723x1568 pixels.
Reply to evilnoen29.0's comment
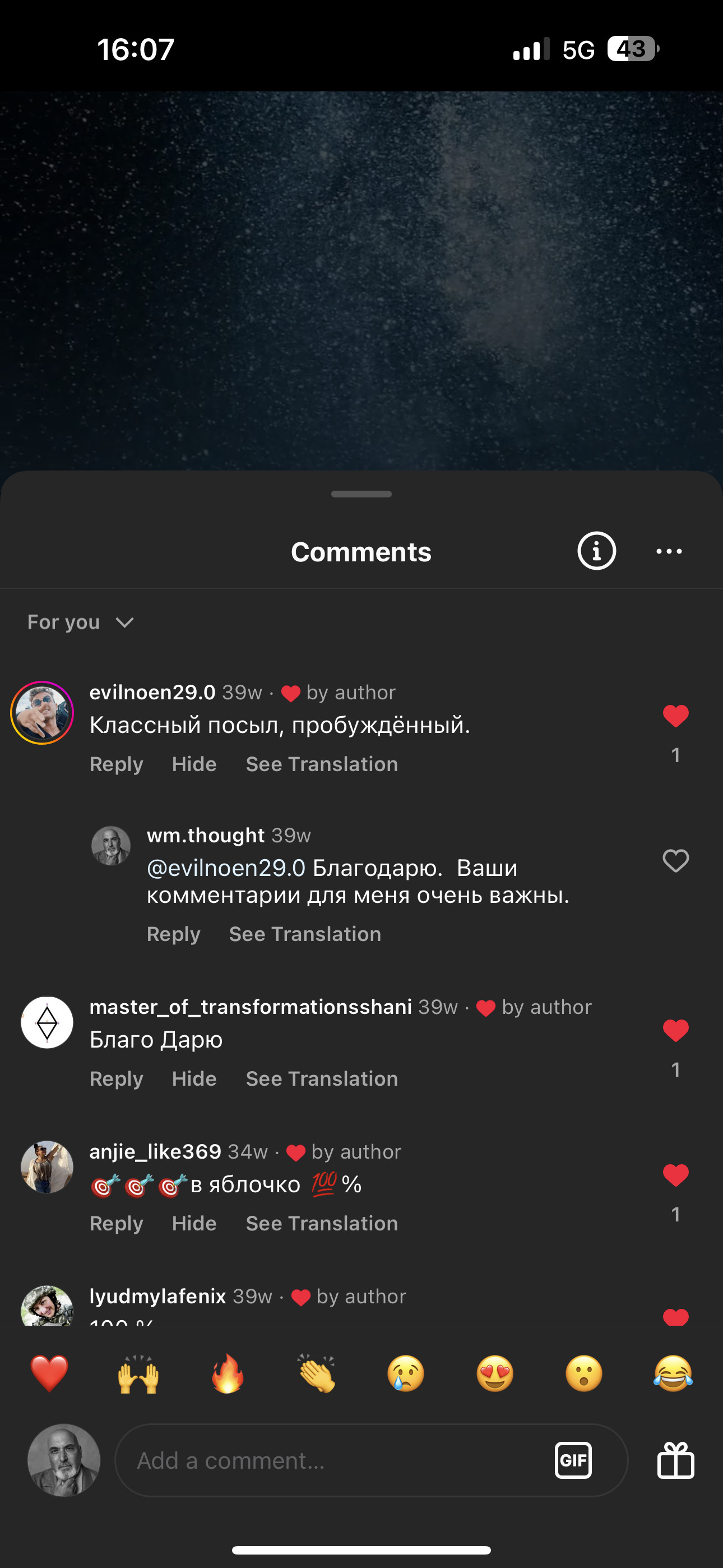coord(116,764)
